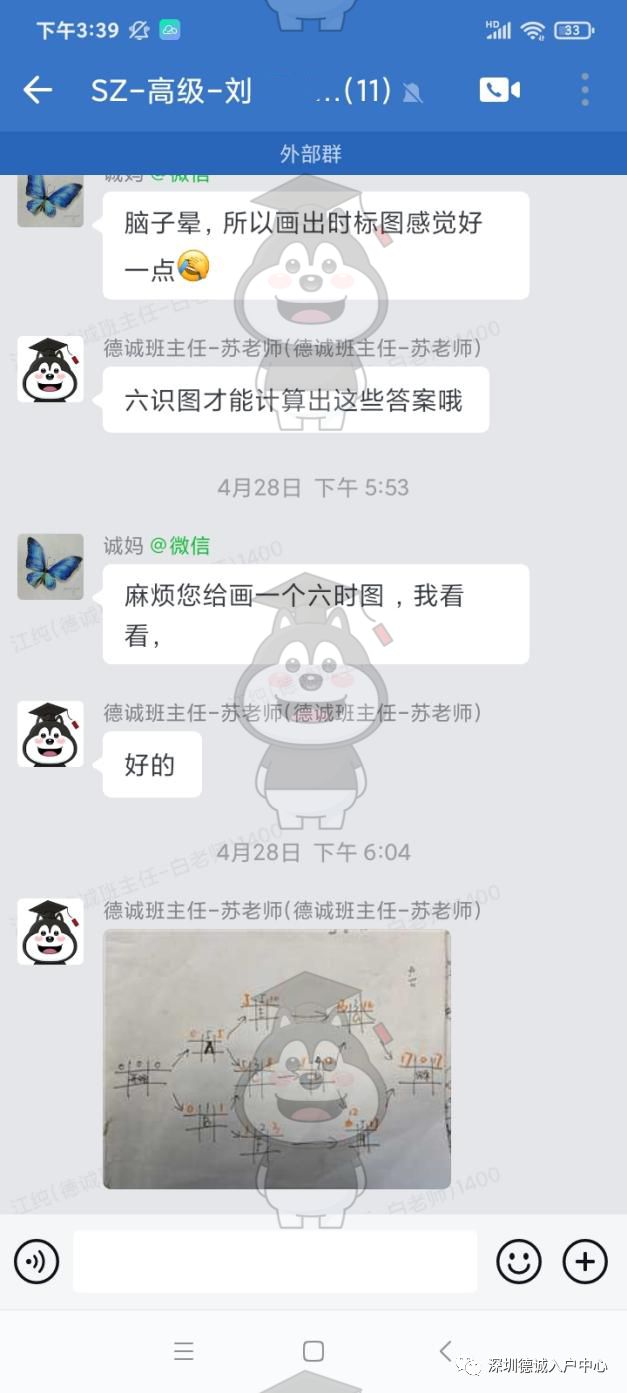The width and height of the screenshot is (627, 1393).
Task: Open recent apps from navigation bar
Action: (x=184, y=1351)
